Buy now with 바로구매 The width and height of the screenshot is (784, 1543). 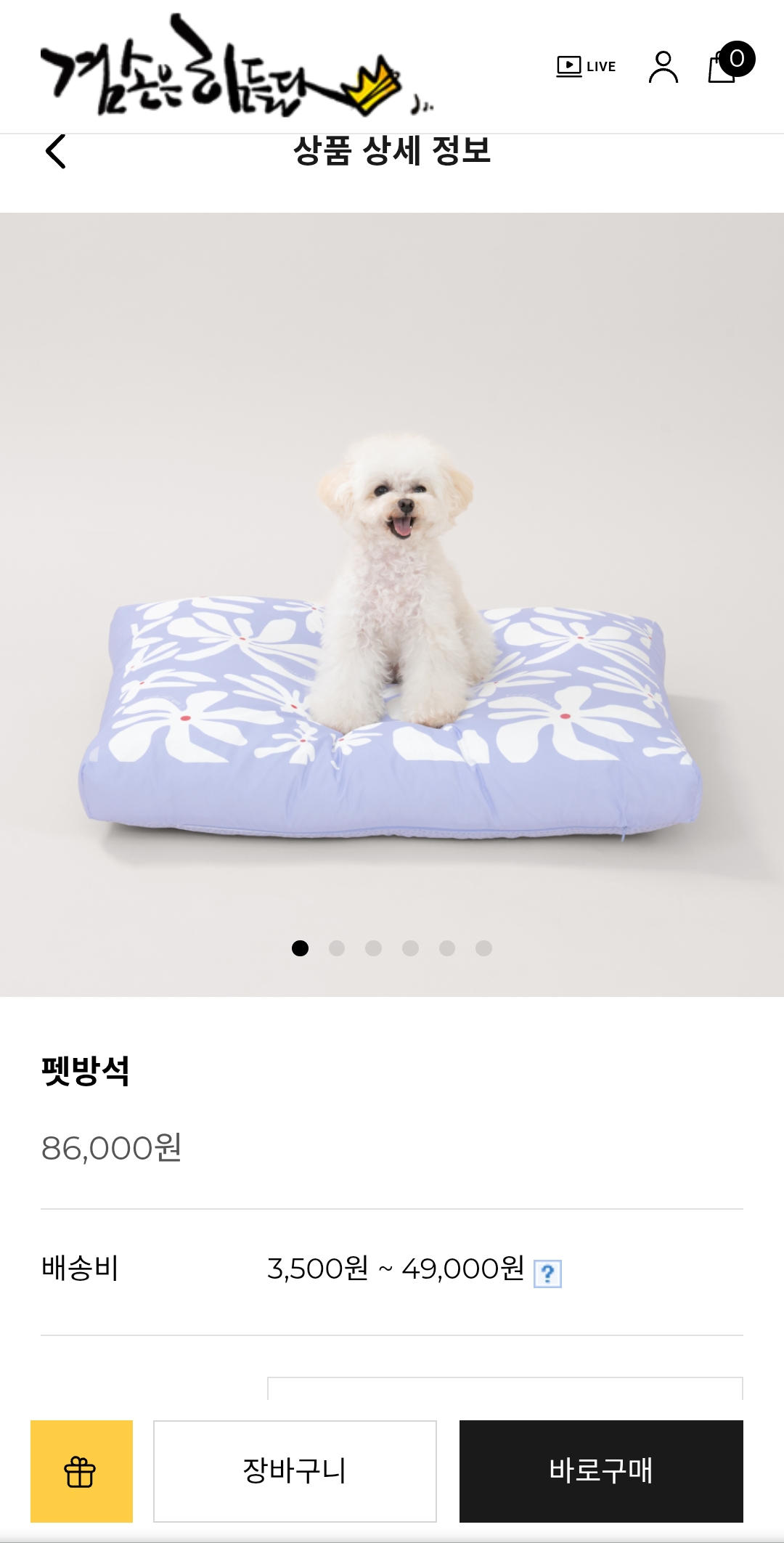tap(601, 1472)
